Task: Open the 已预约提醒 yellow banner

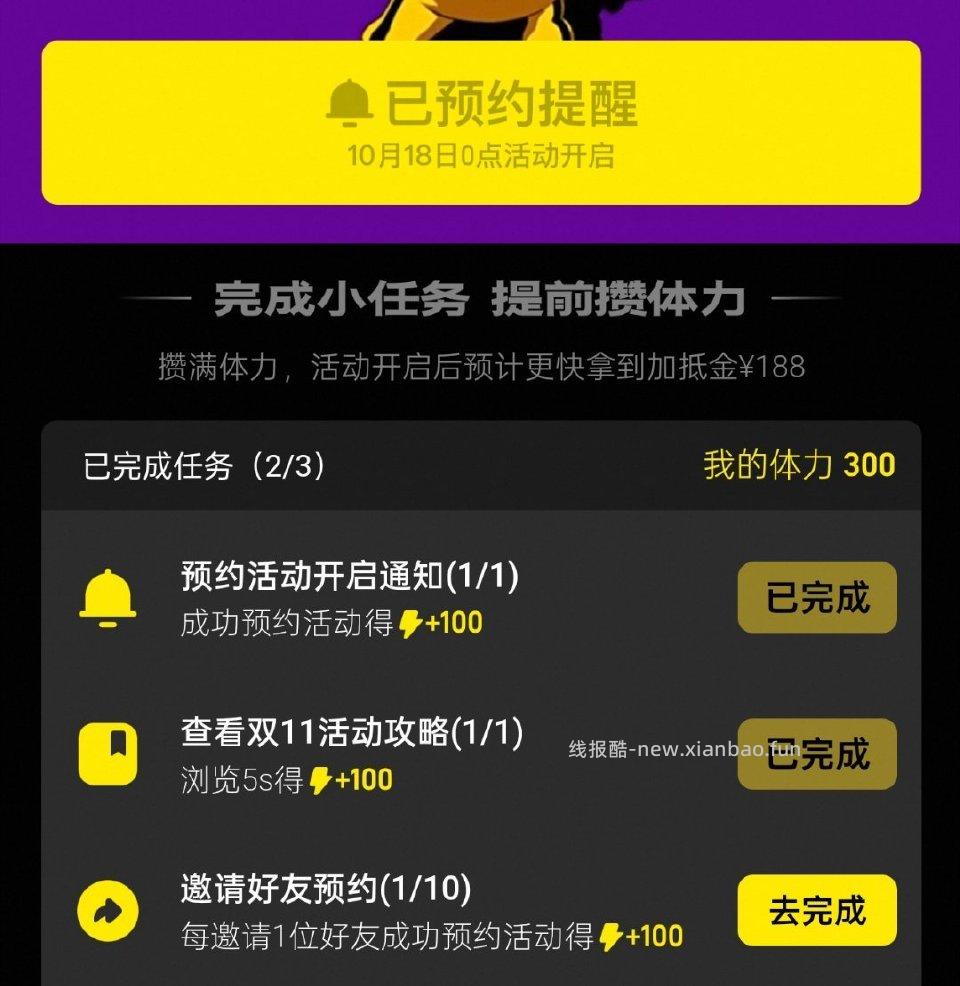Action: click(480, 120)
